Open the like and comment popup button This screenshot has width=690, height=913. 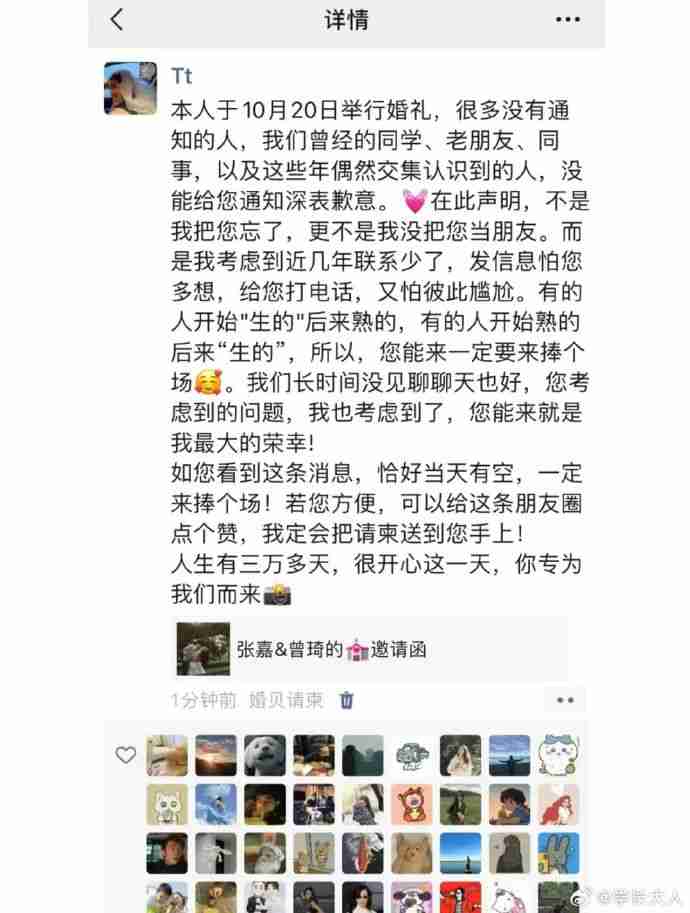(x=565, y=700)
